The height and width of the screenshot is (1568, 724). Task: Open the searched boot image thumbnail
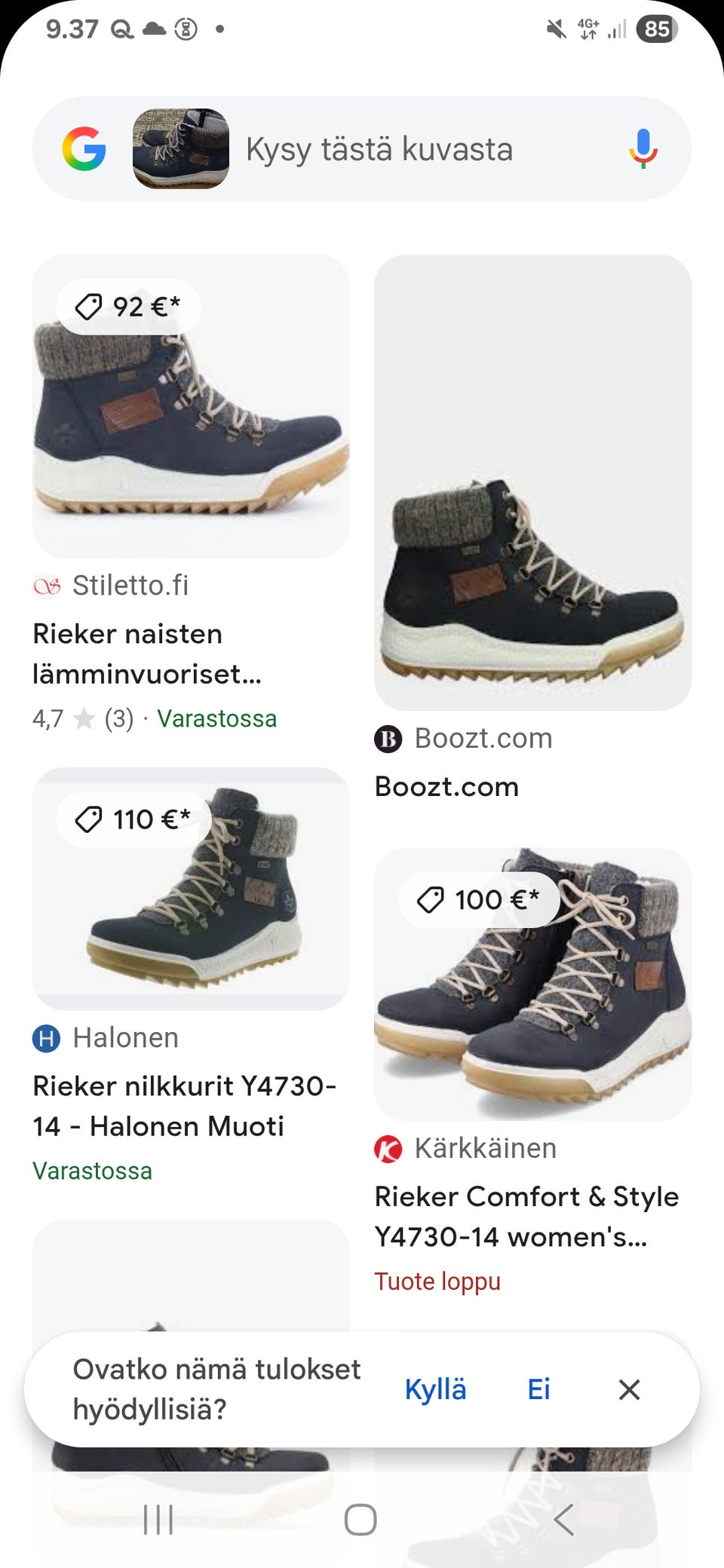point(181,149)
